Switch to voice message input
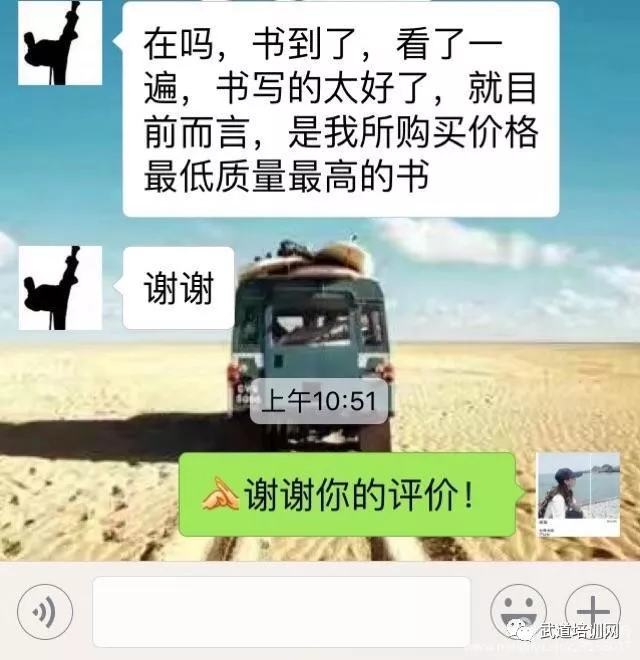Image resolution: width=640 pixels, height=660 pixels. (45, 610)
